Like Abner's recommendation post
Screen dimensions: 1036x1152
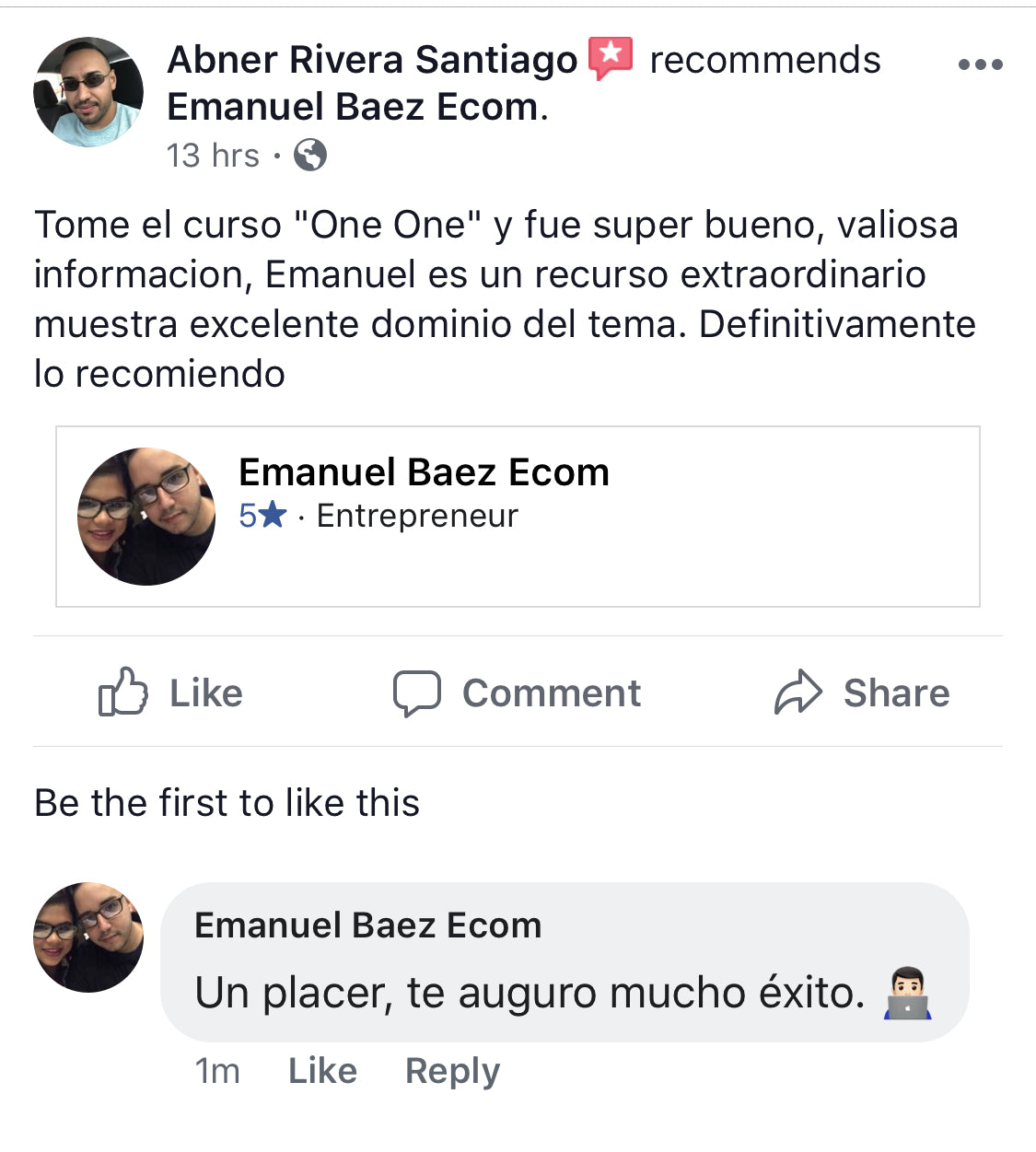[x=171, y=692]
